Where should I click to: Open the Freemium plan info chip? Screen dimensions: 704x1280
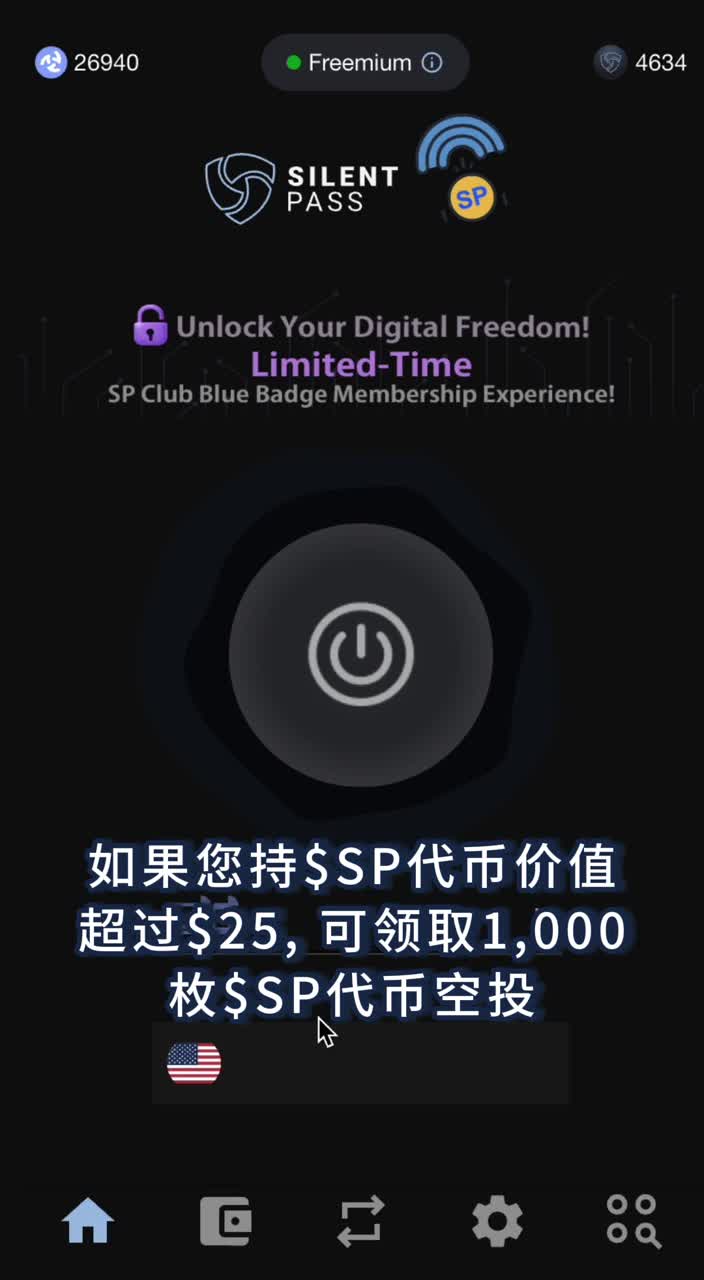[x=365, y=63]
